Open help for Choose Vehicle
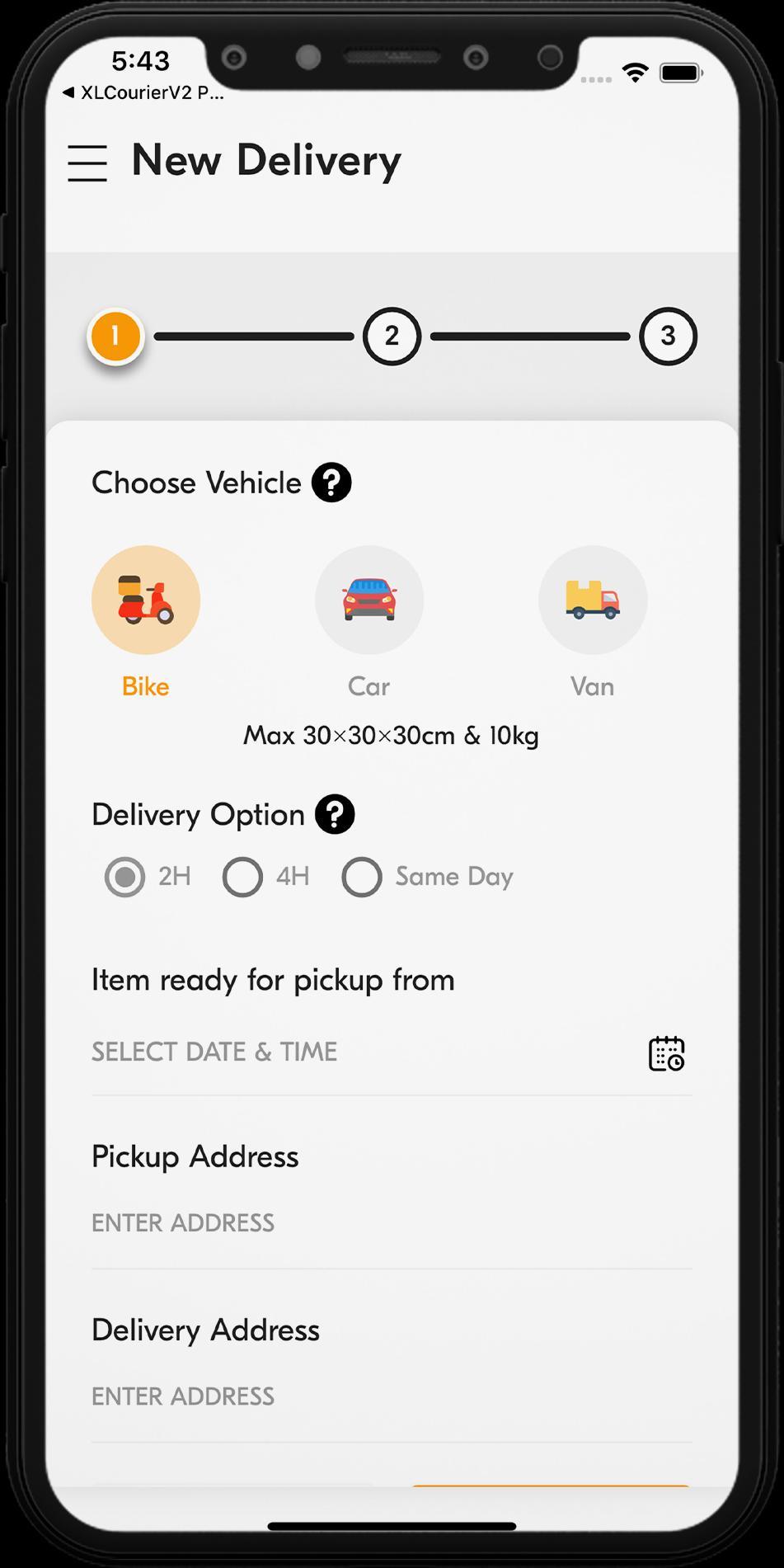Image resolution: width=784 pixels, height=1568 pixels. [331, 483]
